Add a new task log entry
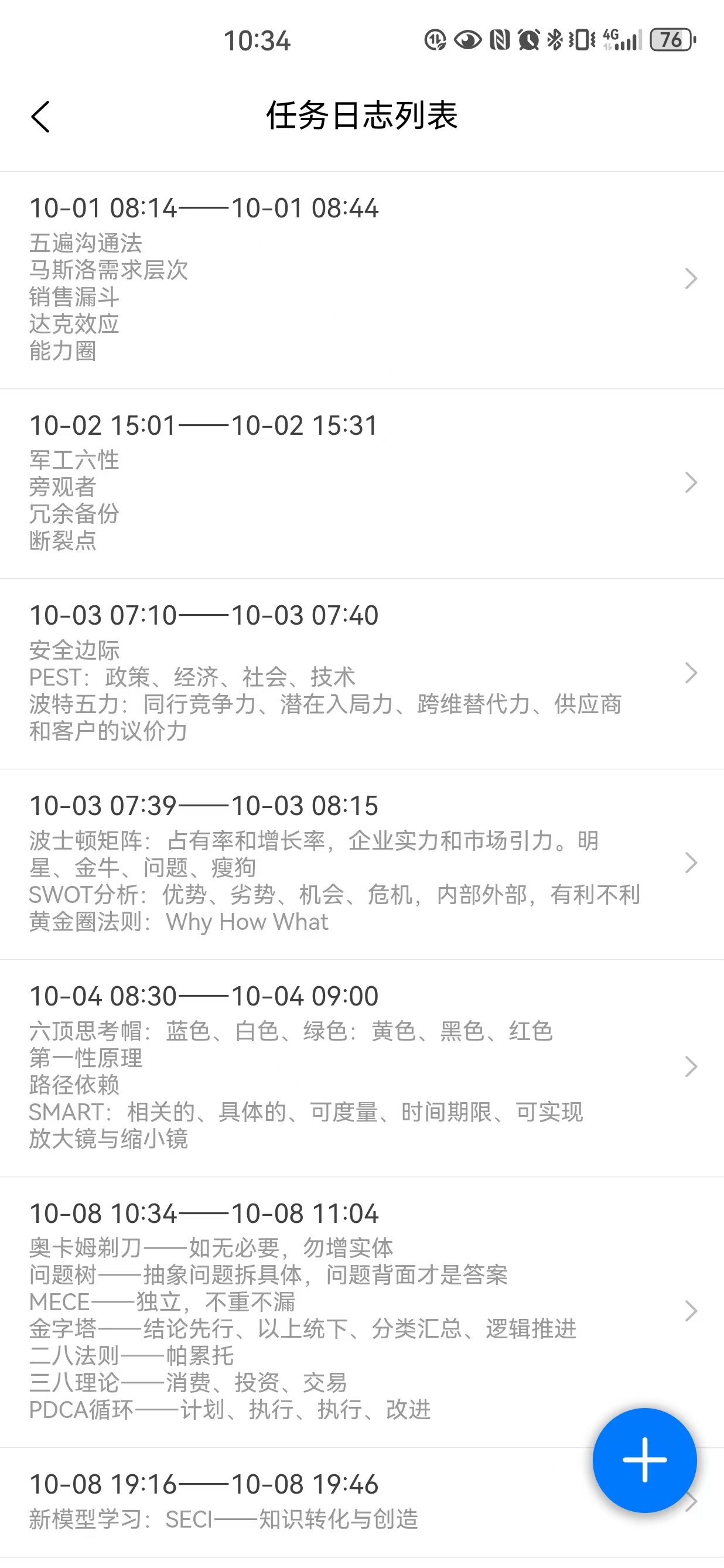 (644, 1460)
